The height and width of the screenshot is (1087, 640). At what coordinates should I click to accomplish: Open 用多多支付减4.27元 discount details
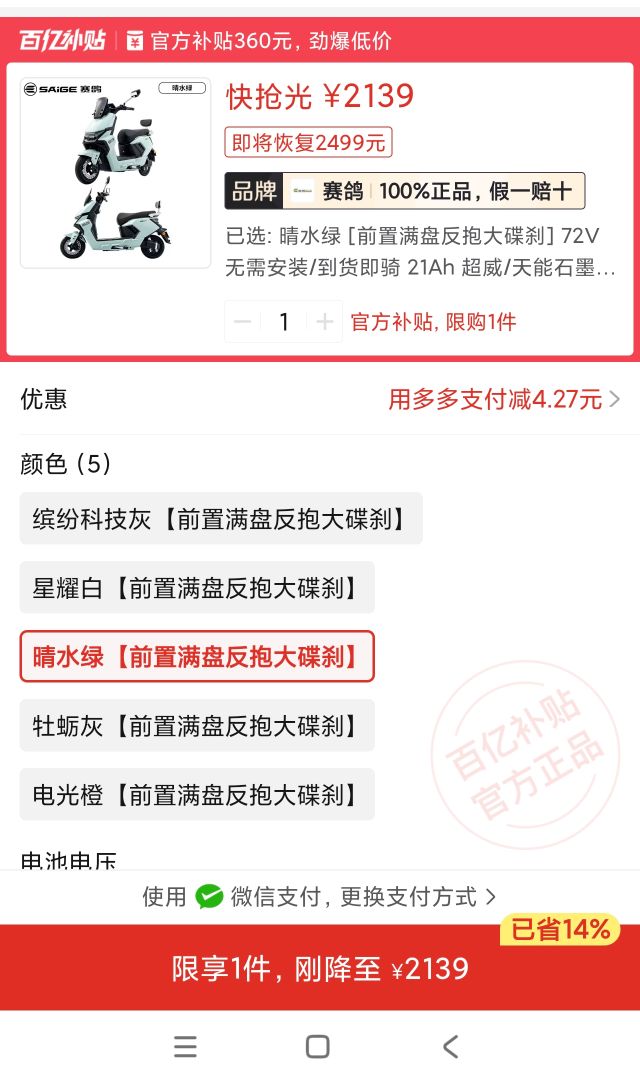click(x=503, y=399)
